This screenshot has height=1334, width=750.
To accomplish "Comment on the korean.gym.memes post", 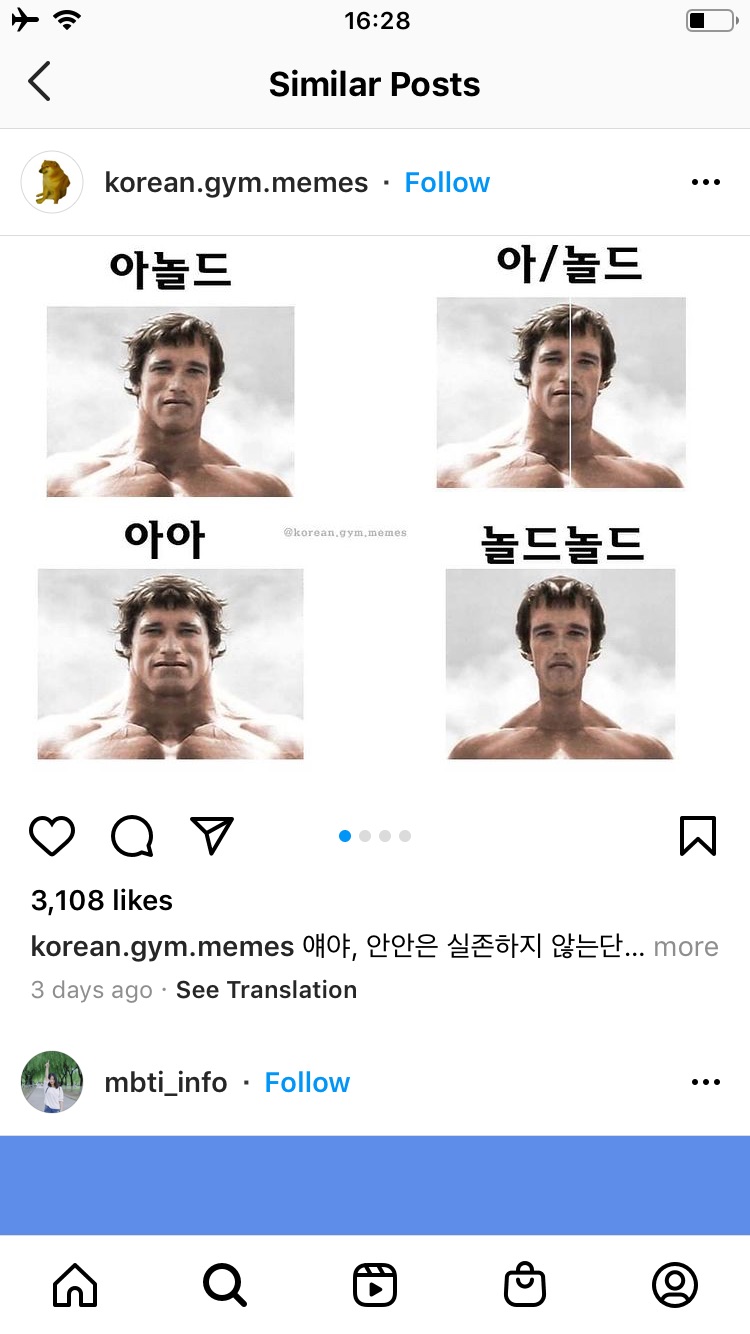I will pos(132,836).
